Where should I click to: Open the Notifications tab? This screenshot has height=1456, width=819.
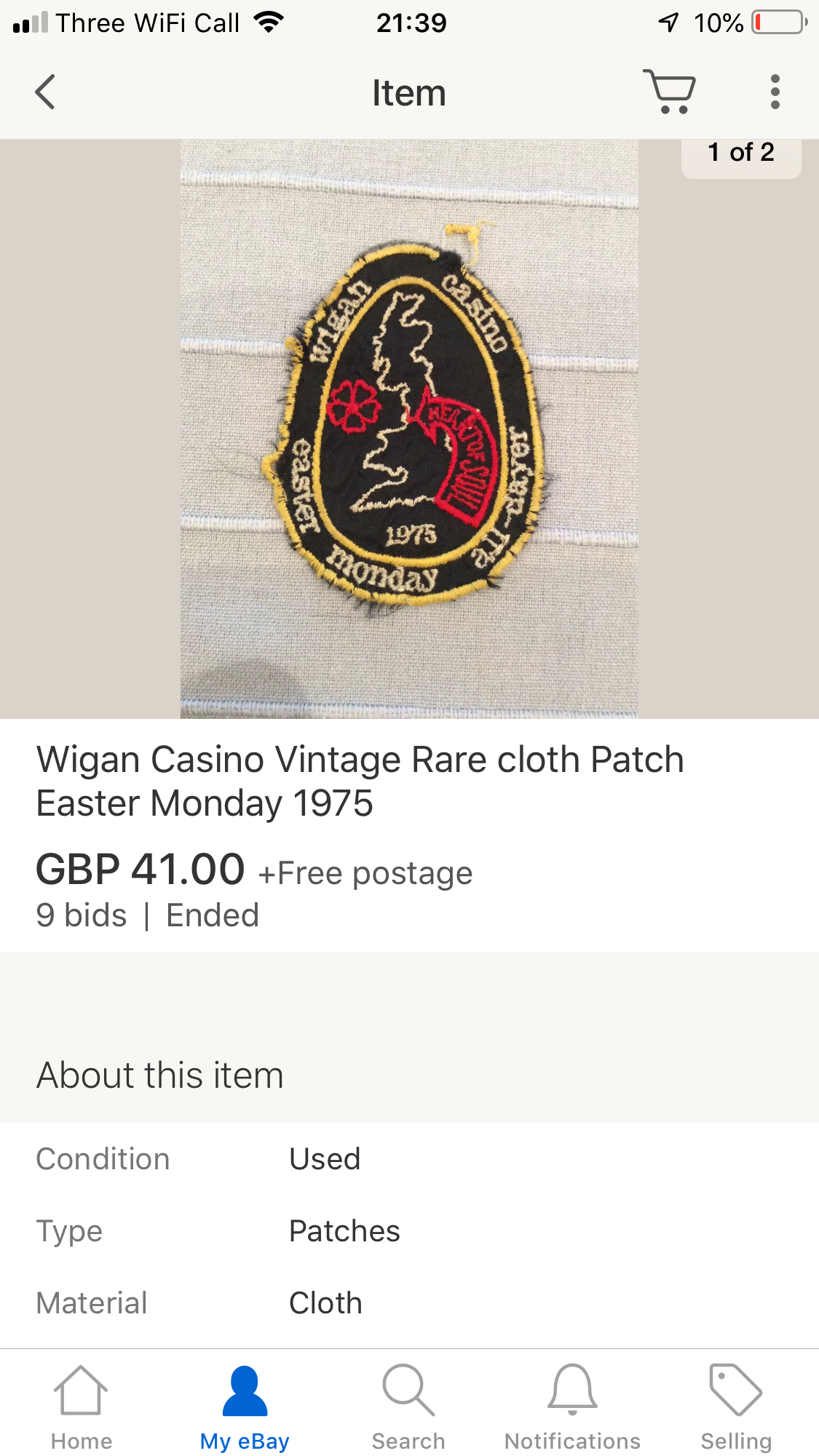572,1407
